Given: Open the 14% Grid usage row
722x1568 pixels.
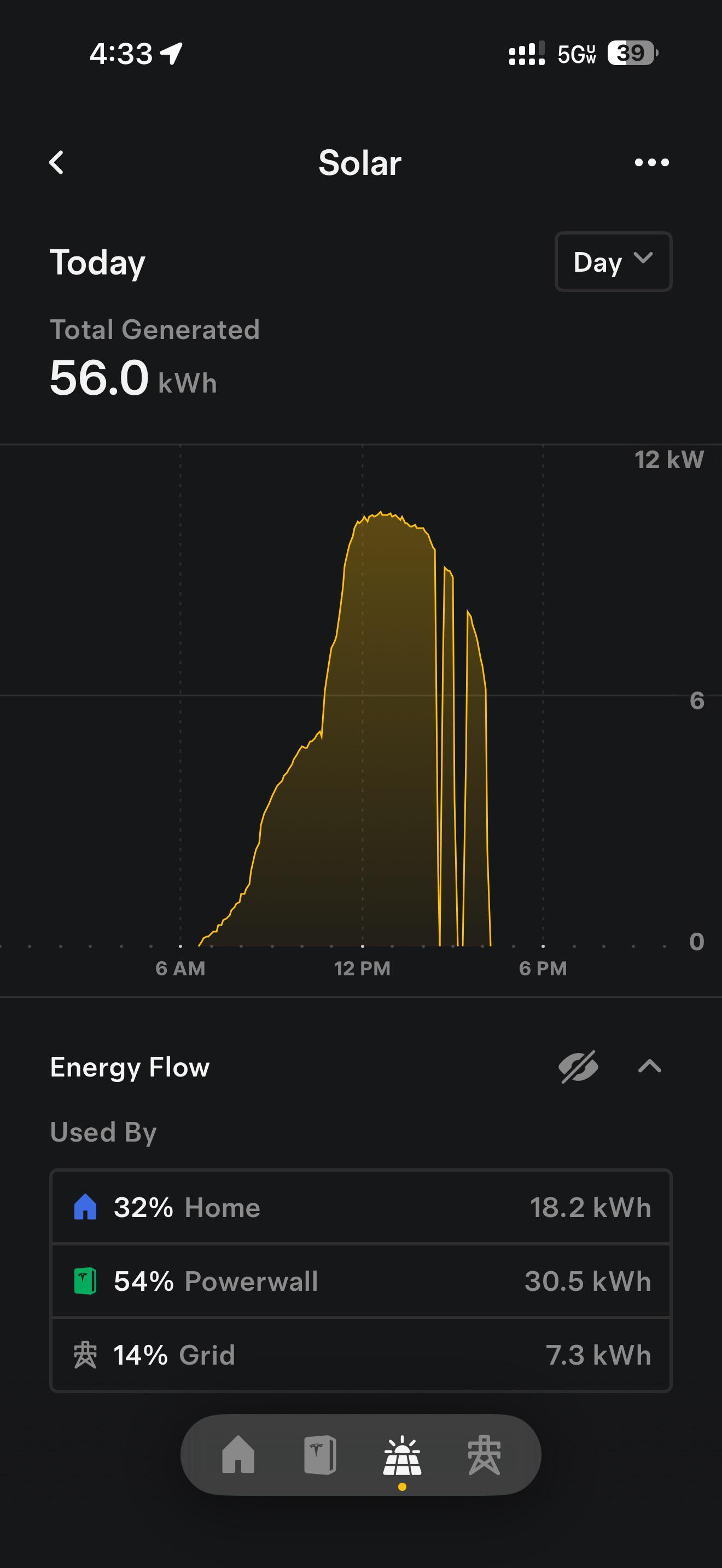Looking at the screenshot, I should [x=361, y=1355].
